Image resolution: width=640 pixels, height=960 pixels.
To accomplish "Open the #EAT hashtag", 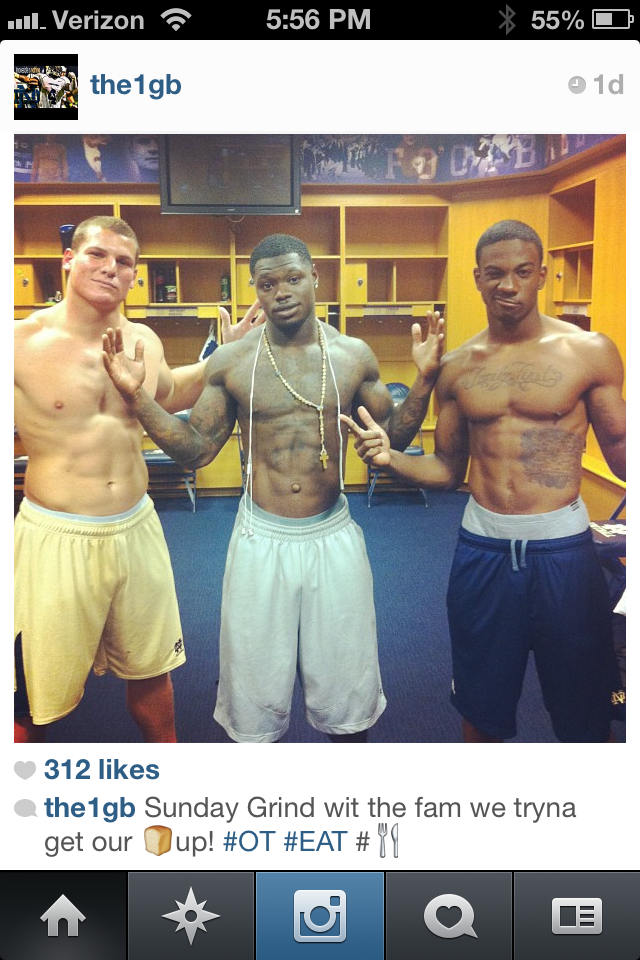I will [x=314, y=842].
